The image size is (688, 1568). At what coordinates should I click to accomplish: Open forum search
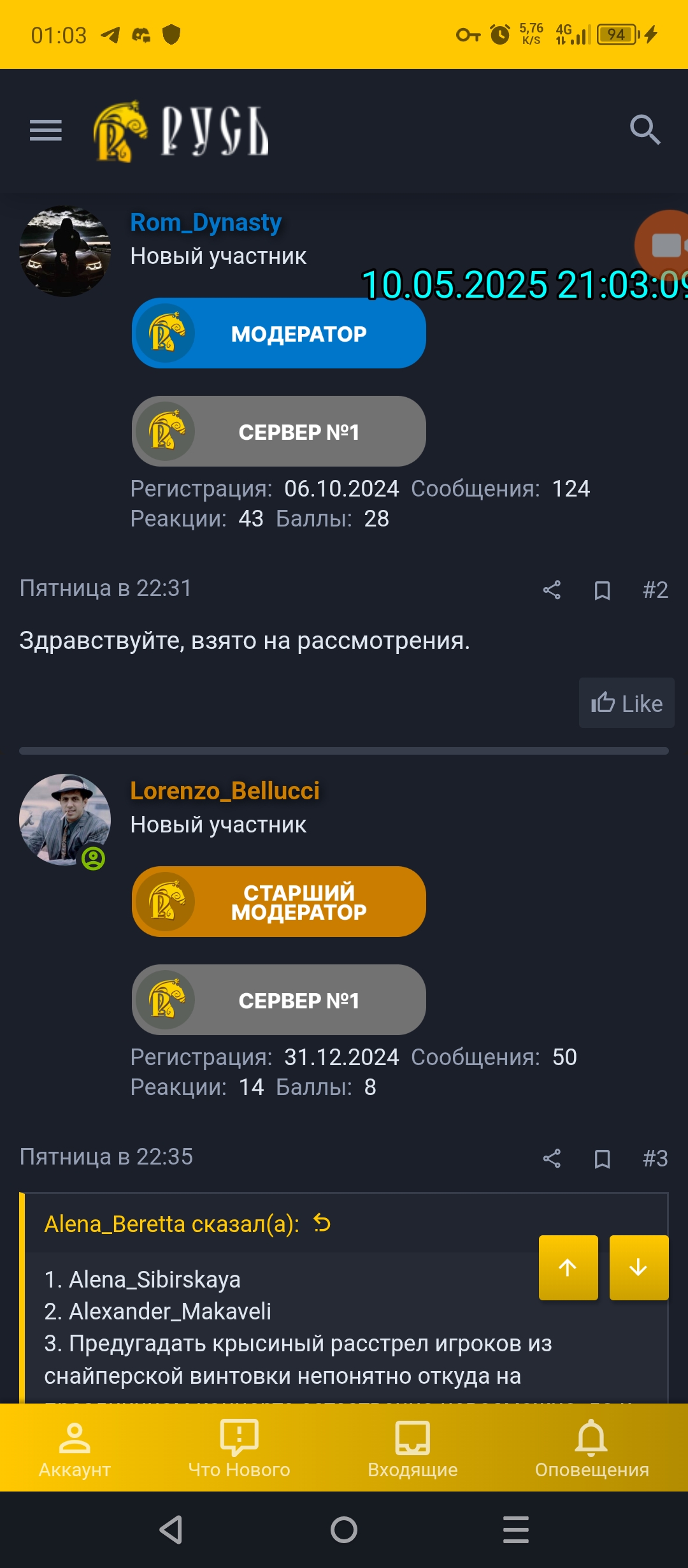click(645, 130)
